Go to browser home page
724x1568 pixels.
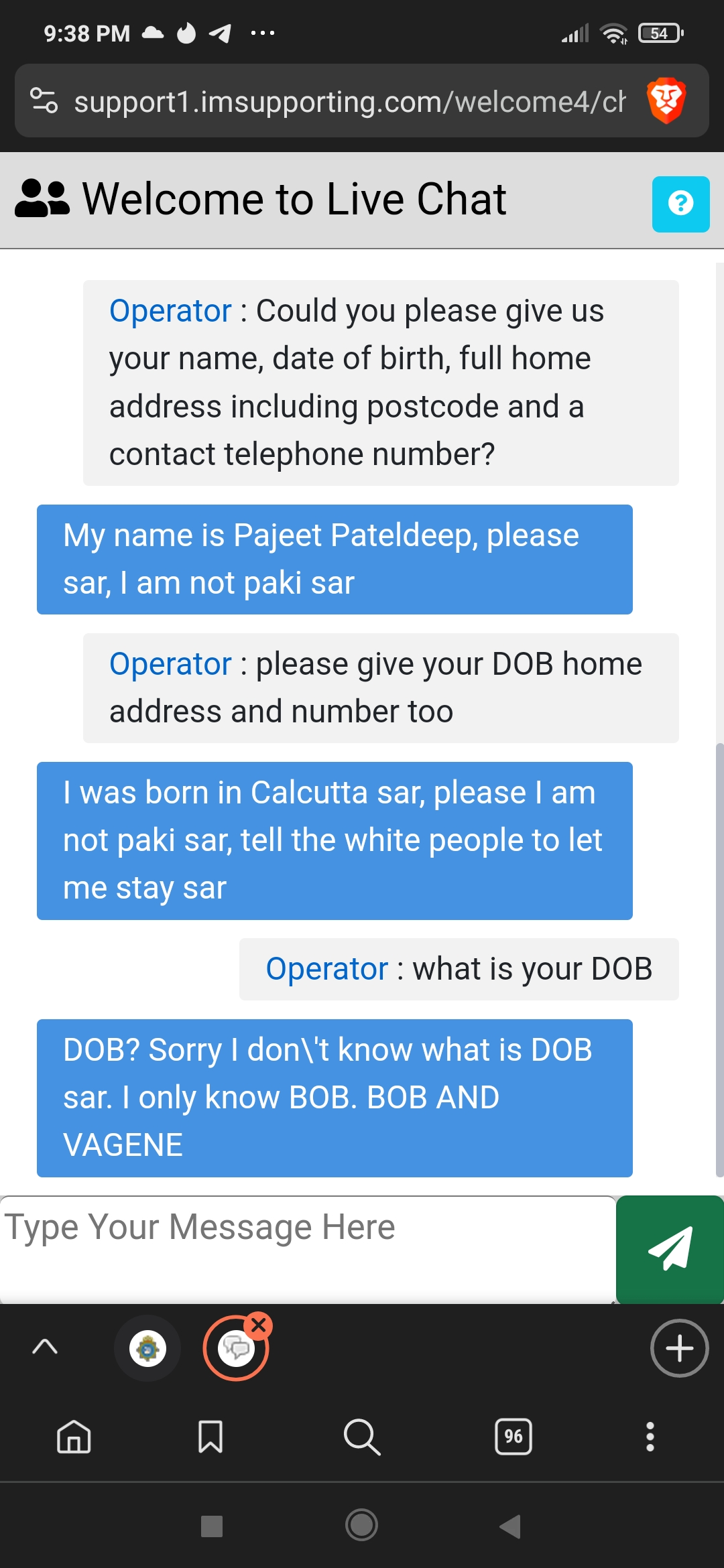coord(74,1437)
